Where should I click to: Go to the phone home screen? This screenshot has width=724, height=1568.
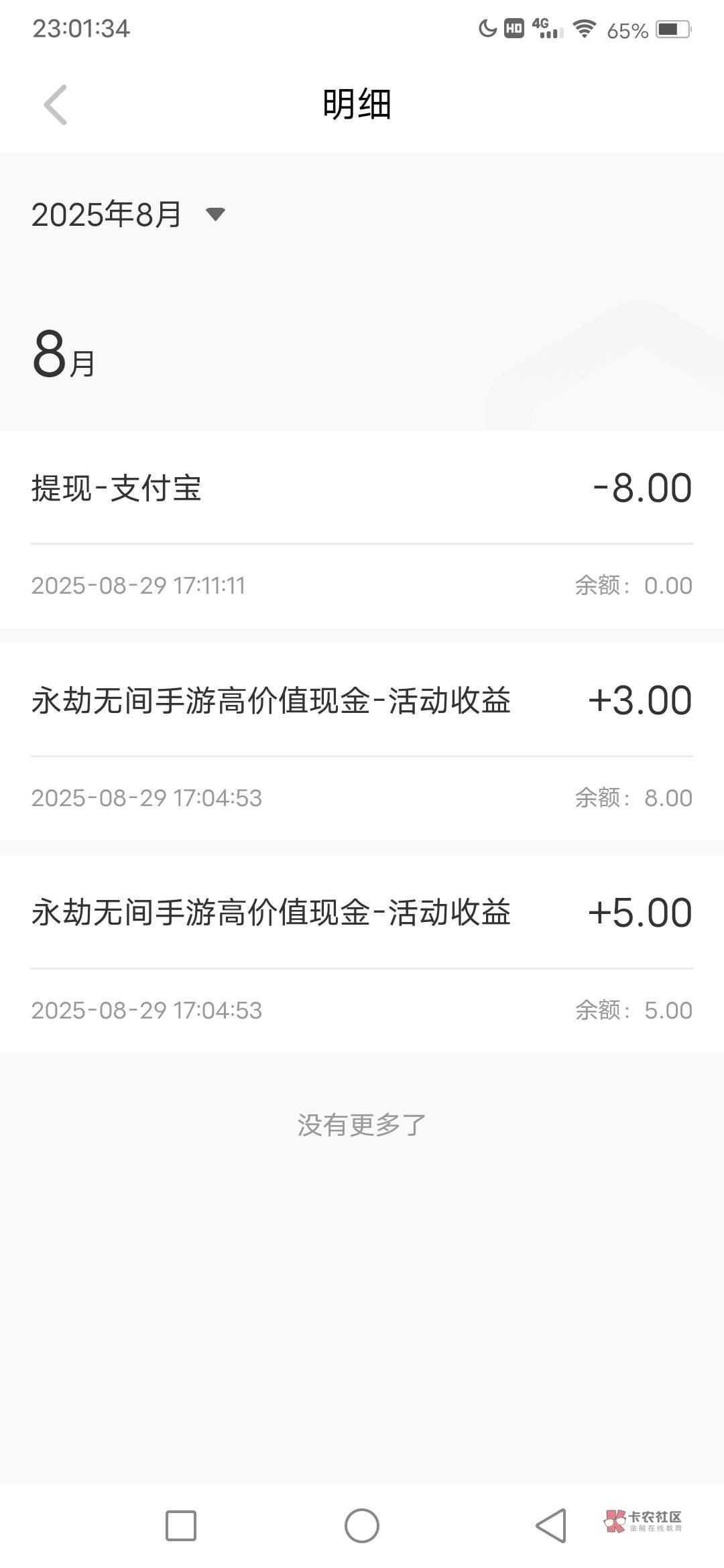pyautogui.click(x=362, y=1526)
